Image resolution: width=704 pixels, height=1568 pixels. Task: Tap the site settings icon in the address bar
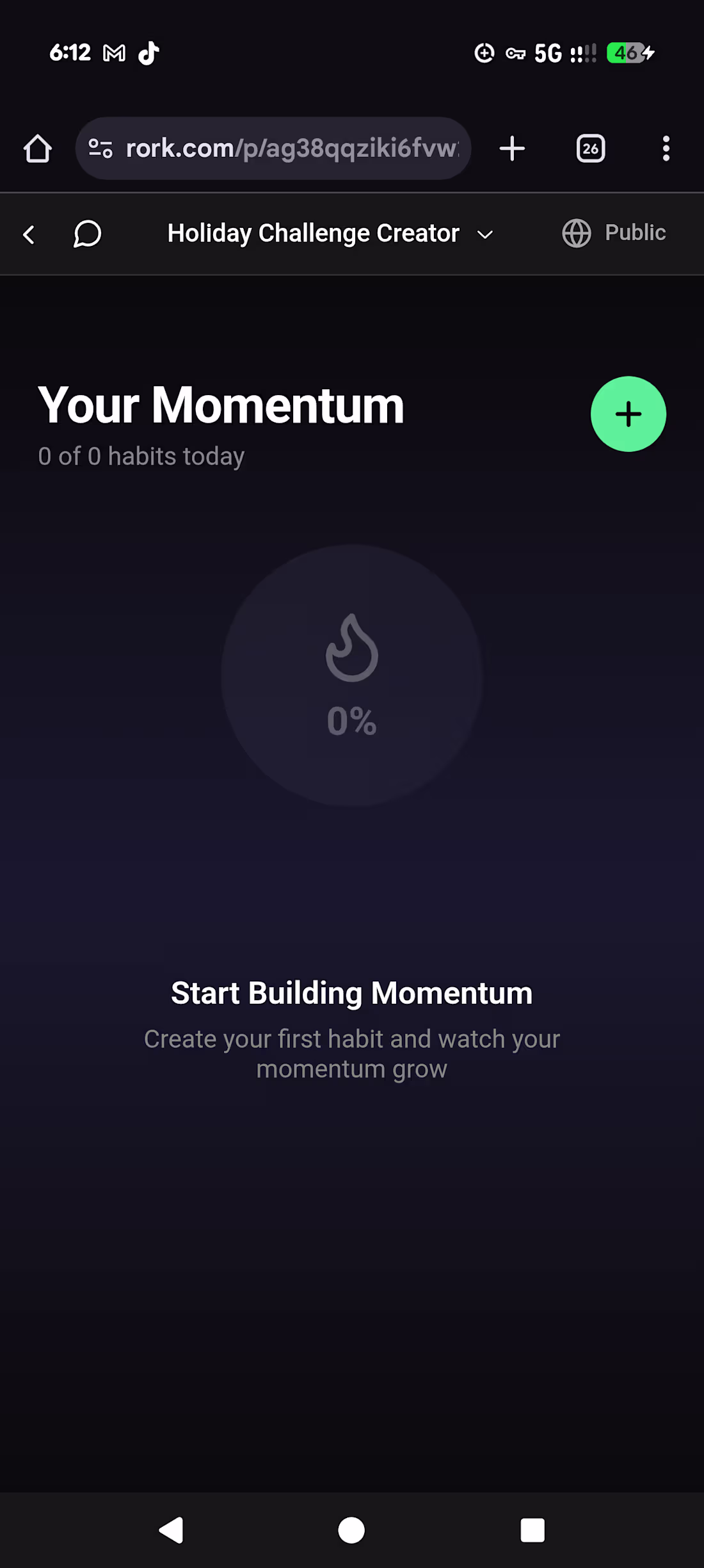[100, 148]
